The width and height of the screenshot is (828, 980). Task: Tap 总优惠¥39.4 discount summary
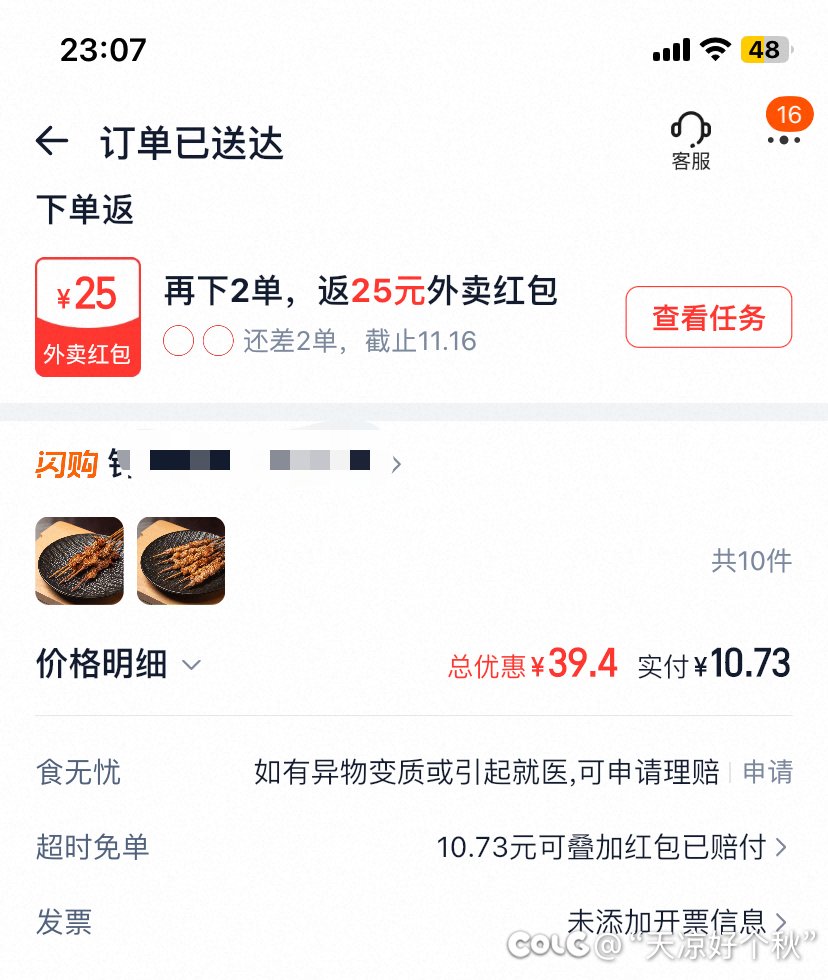pyautogui.click(x=531, y=663)
